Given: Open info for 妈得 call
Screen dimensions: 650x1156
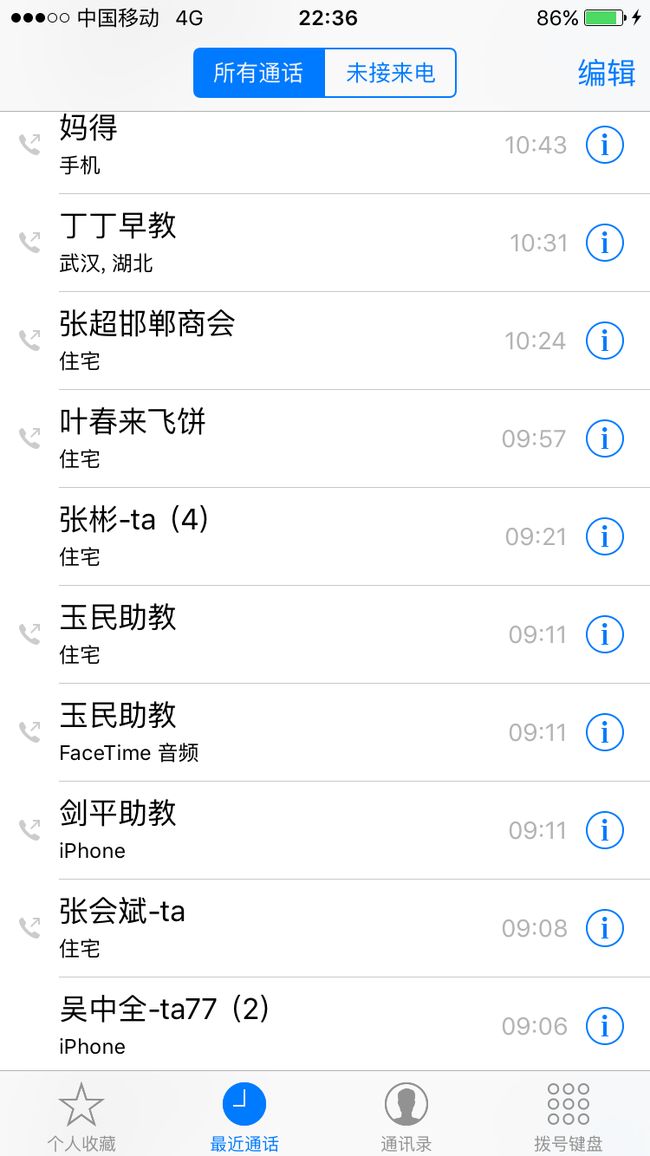Looking at the screenshot, I should (x=604, y=145).
